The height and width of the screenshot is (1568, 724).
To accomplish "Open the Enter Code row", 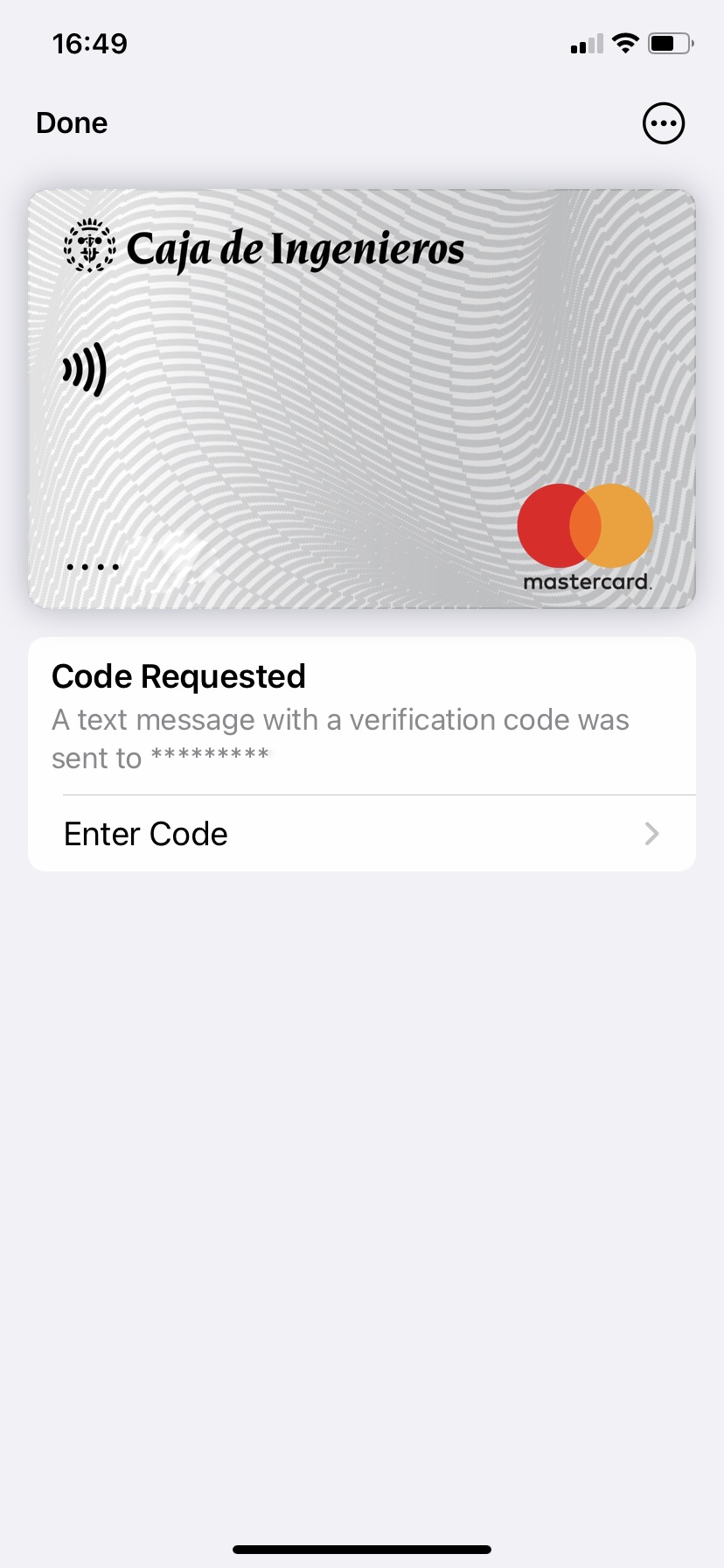I will coord(362,834).
